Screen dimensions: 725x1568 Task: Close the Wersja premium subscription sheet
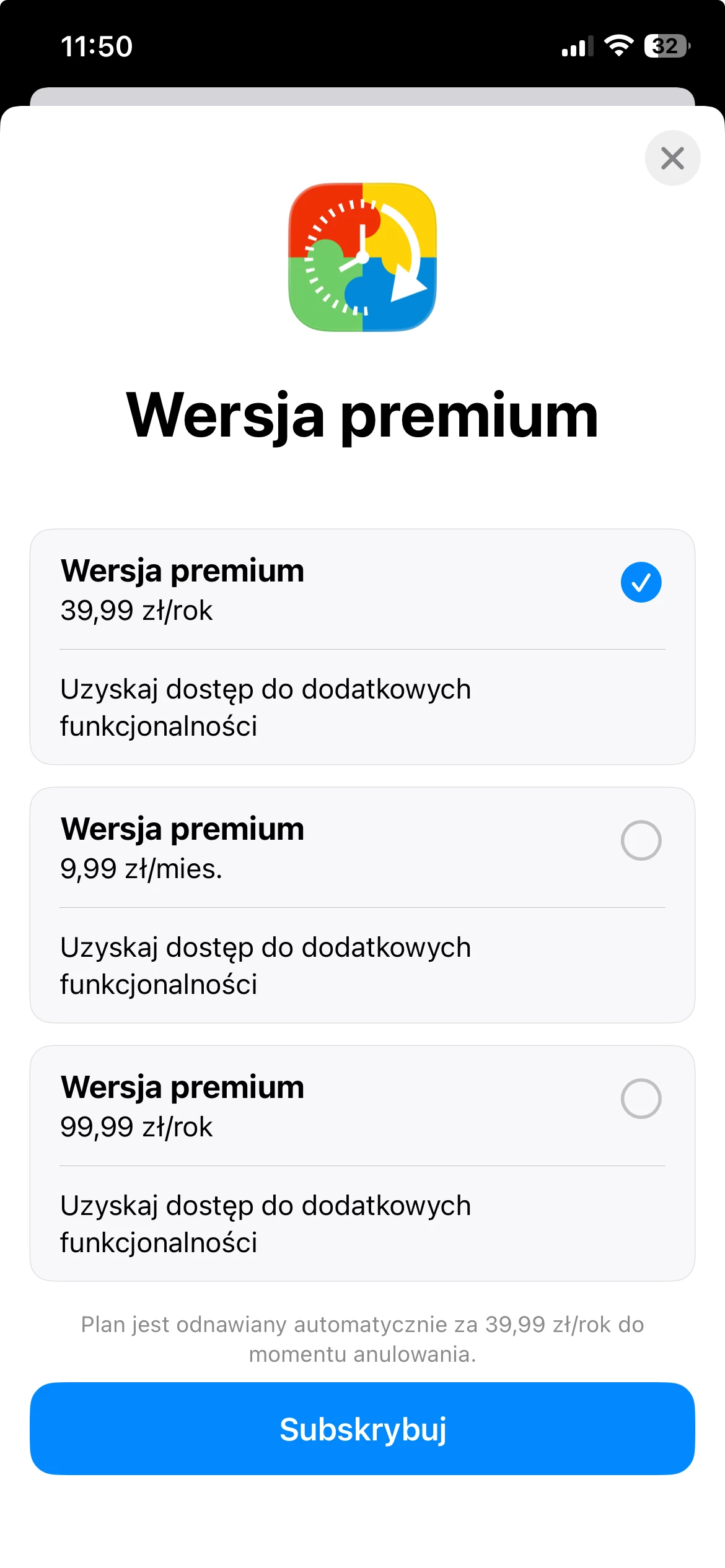(672, 158)
